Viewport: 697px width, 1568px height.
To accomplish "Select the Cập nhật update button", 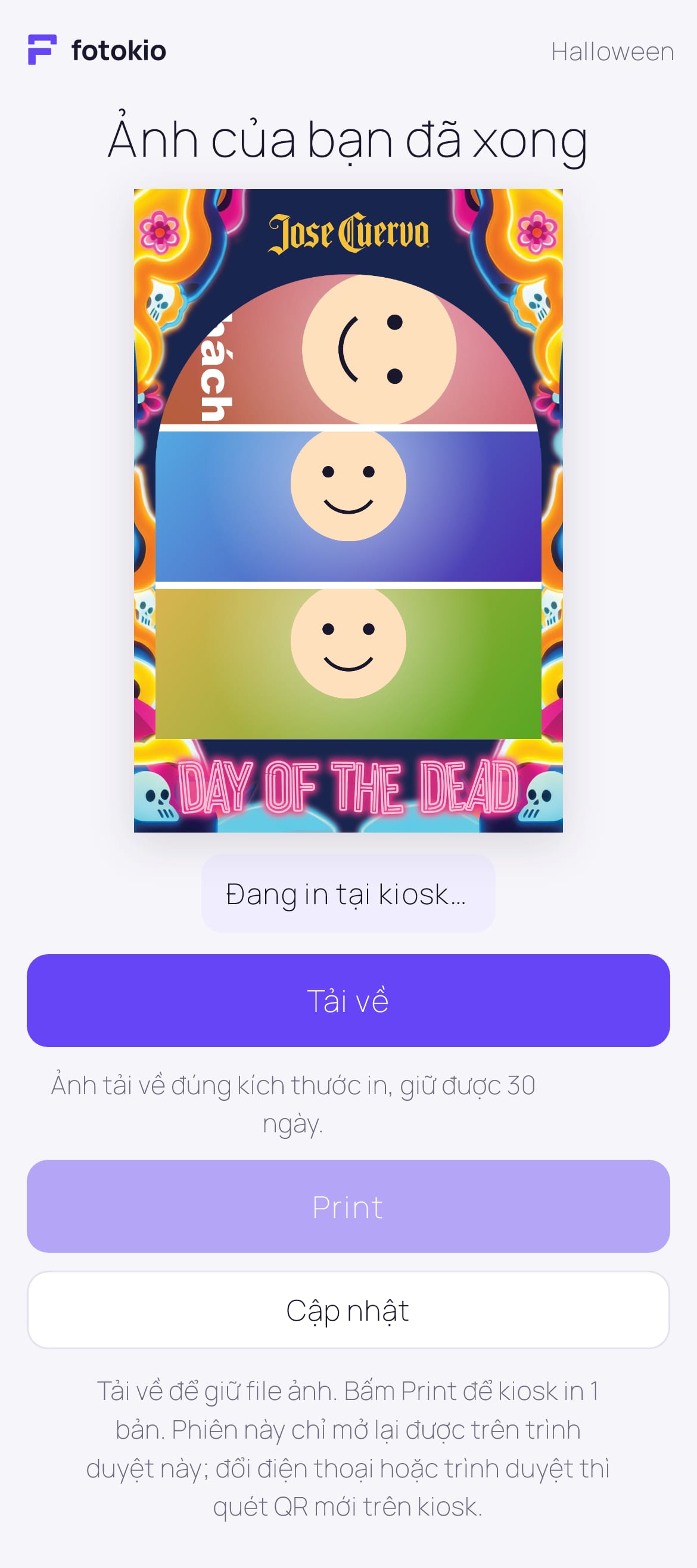I will click(348, 1309).
